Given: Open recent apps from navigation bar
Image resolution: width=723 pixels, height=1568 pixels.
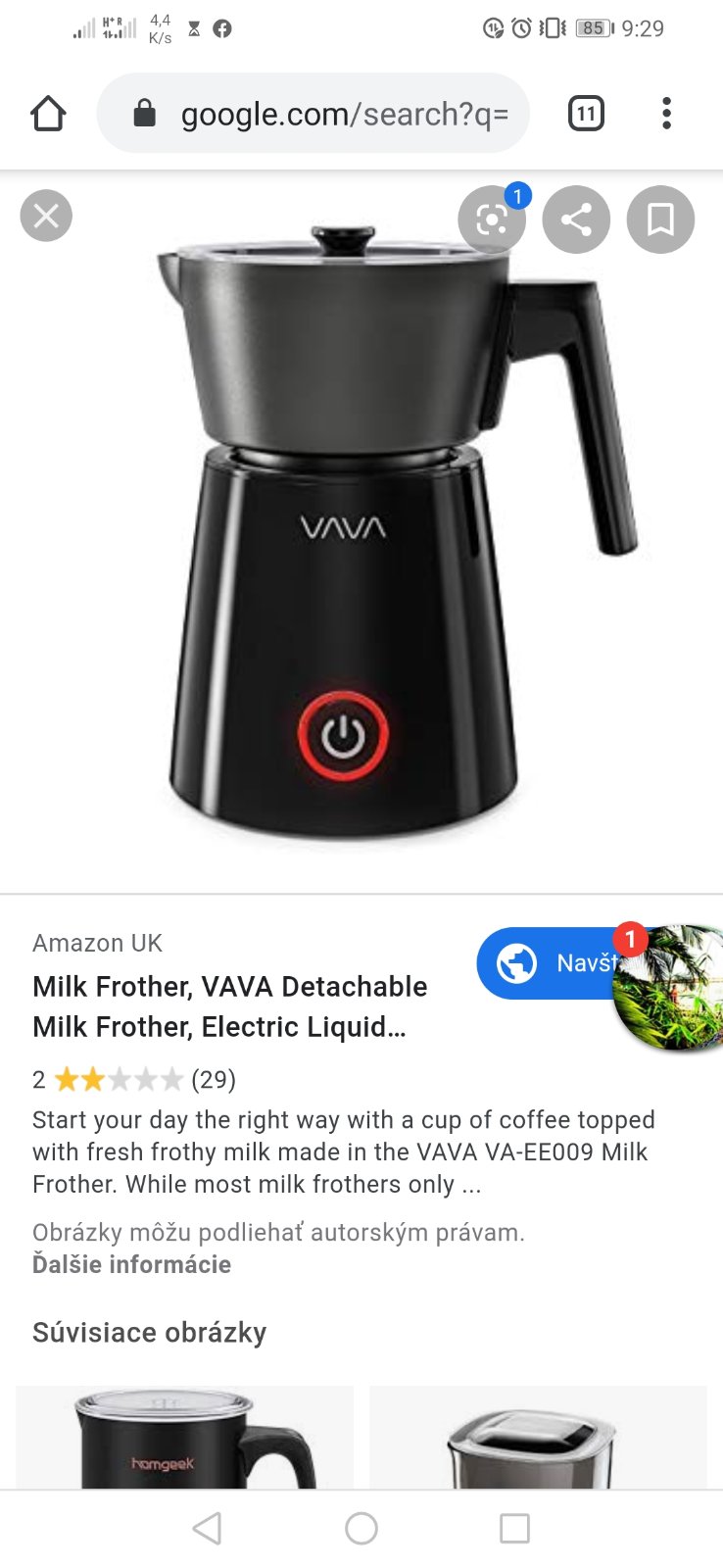Looking at the screenshot, I should tap(514, 1528).
